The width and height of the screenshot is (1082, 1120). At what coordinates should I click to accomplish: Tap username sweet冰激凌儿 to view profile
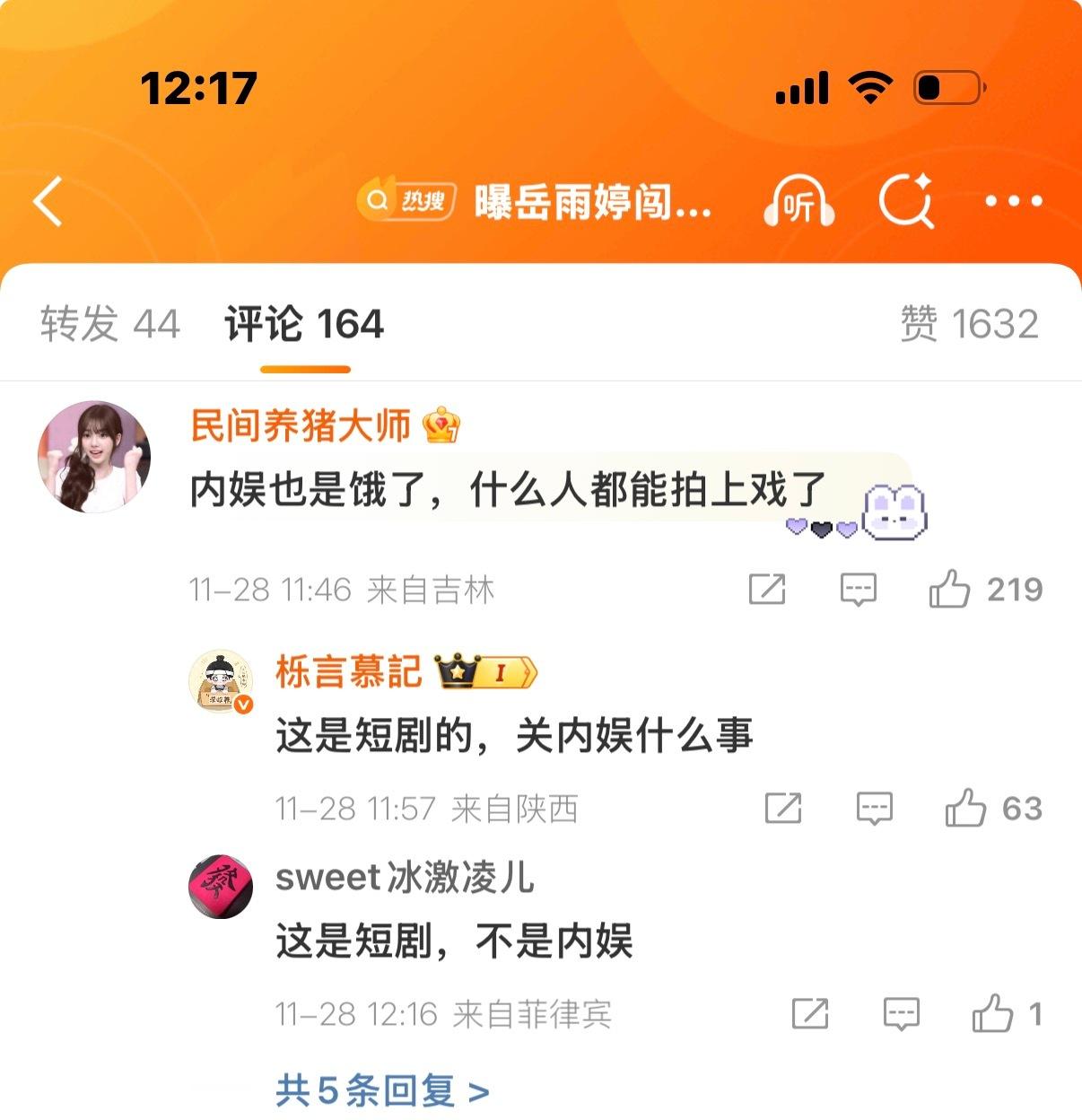pyautogui.click(x=404, y=879)
